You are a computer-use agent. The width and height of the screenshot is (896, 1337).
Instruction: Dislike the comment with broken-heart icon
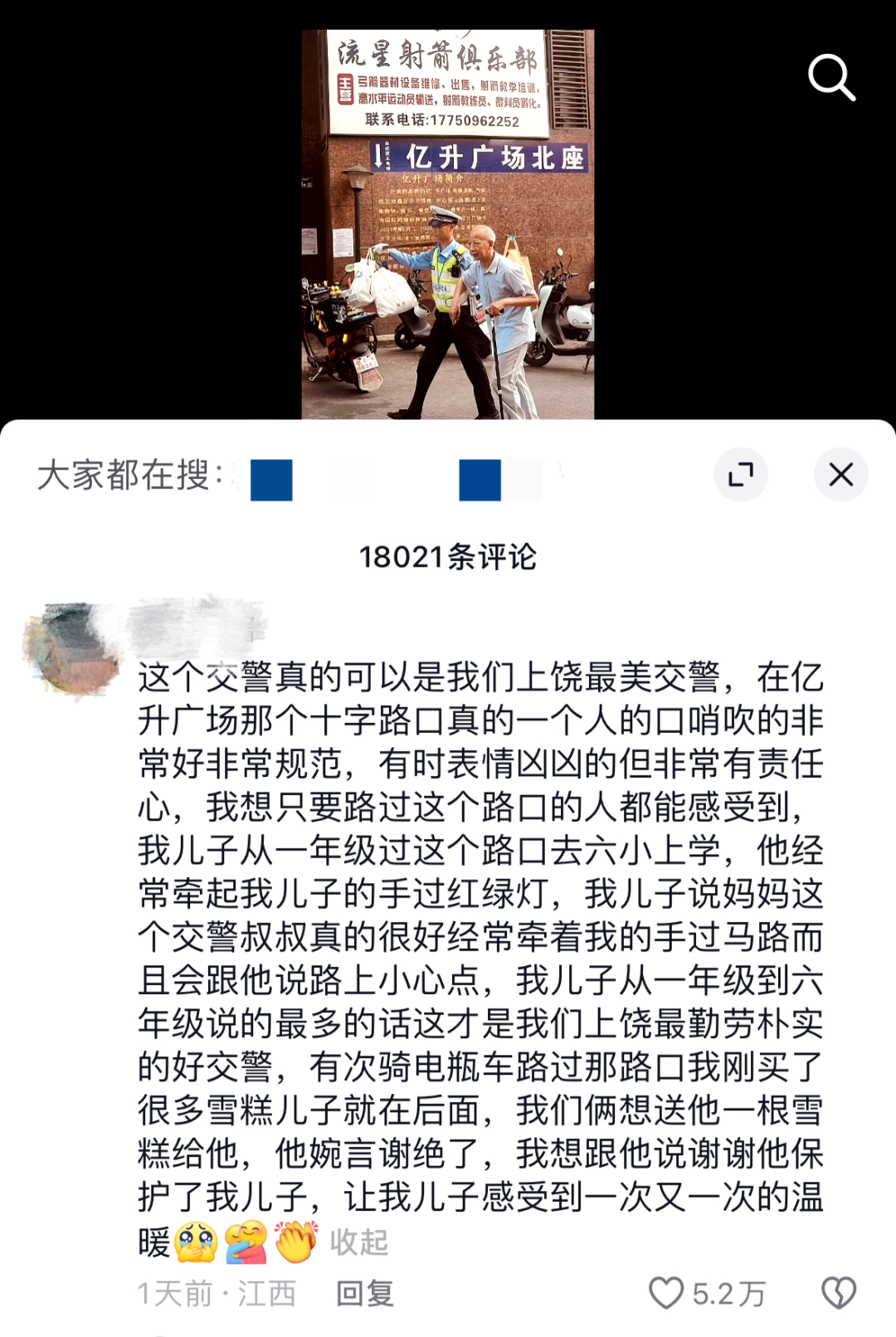coord(838,1293)
